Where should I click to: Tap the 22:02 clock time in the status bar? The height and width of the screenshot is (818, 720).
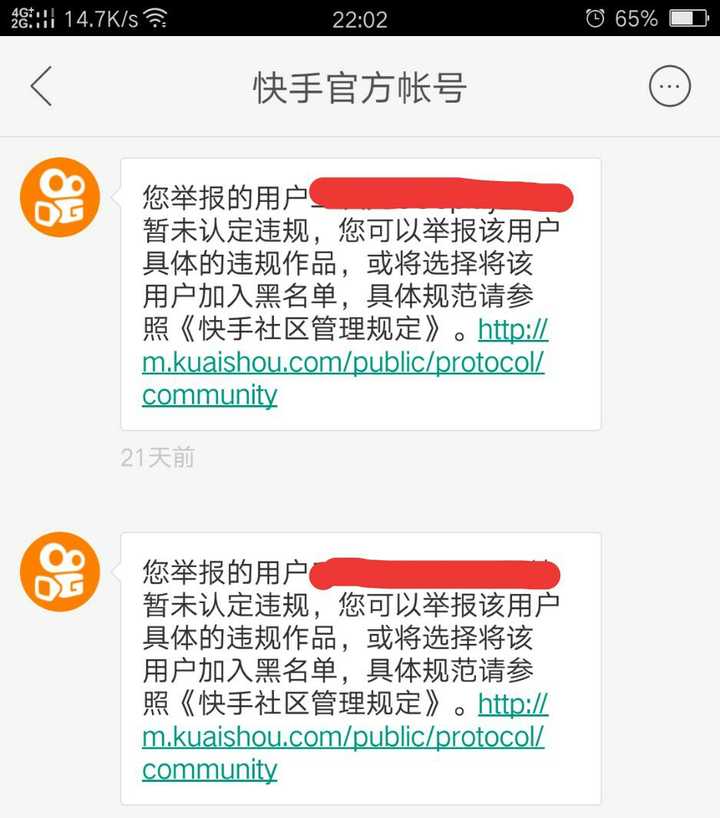[x=360, y=16]
